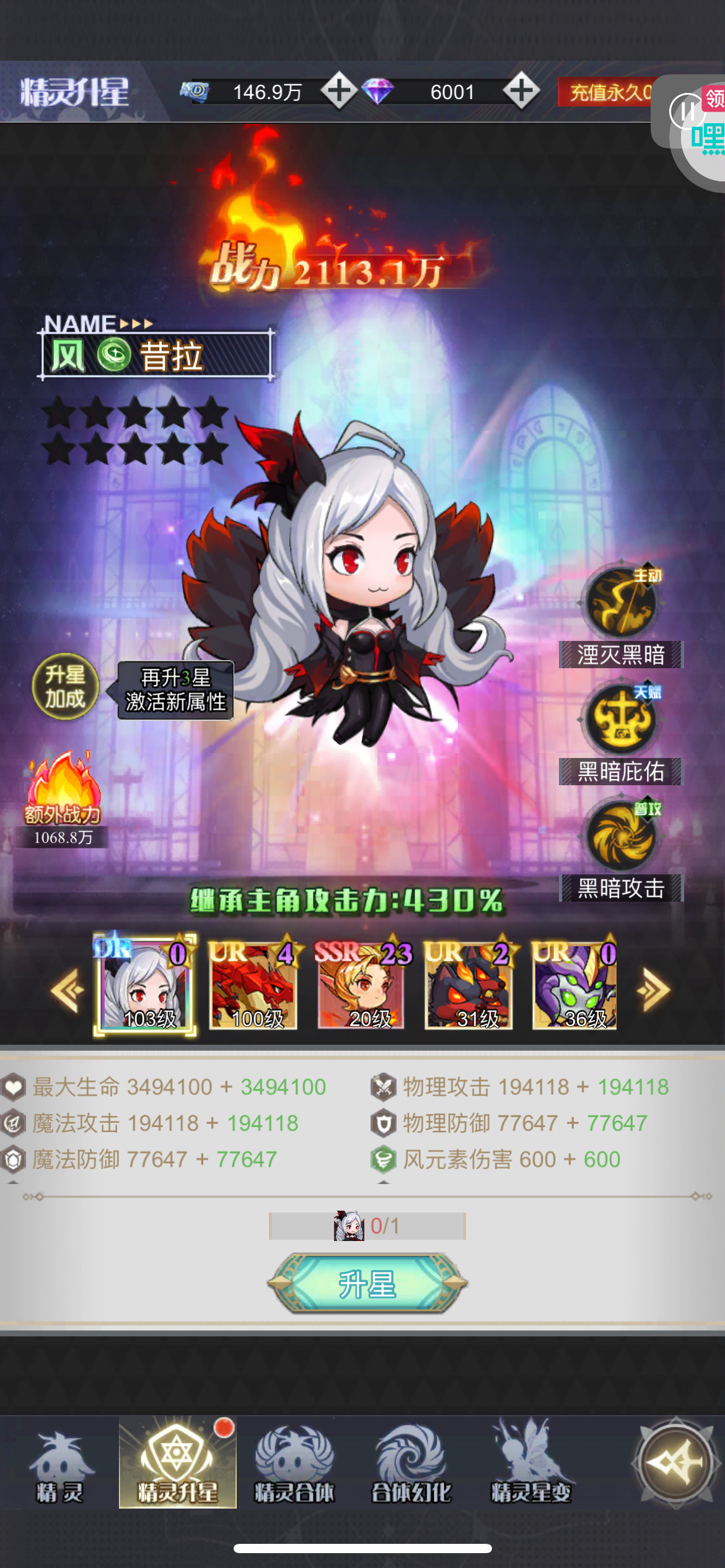This screenshot has width=725, height=1568.
Task: Select the UR red dragon at level 100
Action: pyautogui.click(x=253, y=985)
